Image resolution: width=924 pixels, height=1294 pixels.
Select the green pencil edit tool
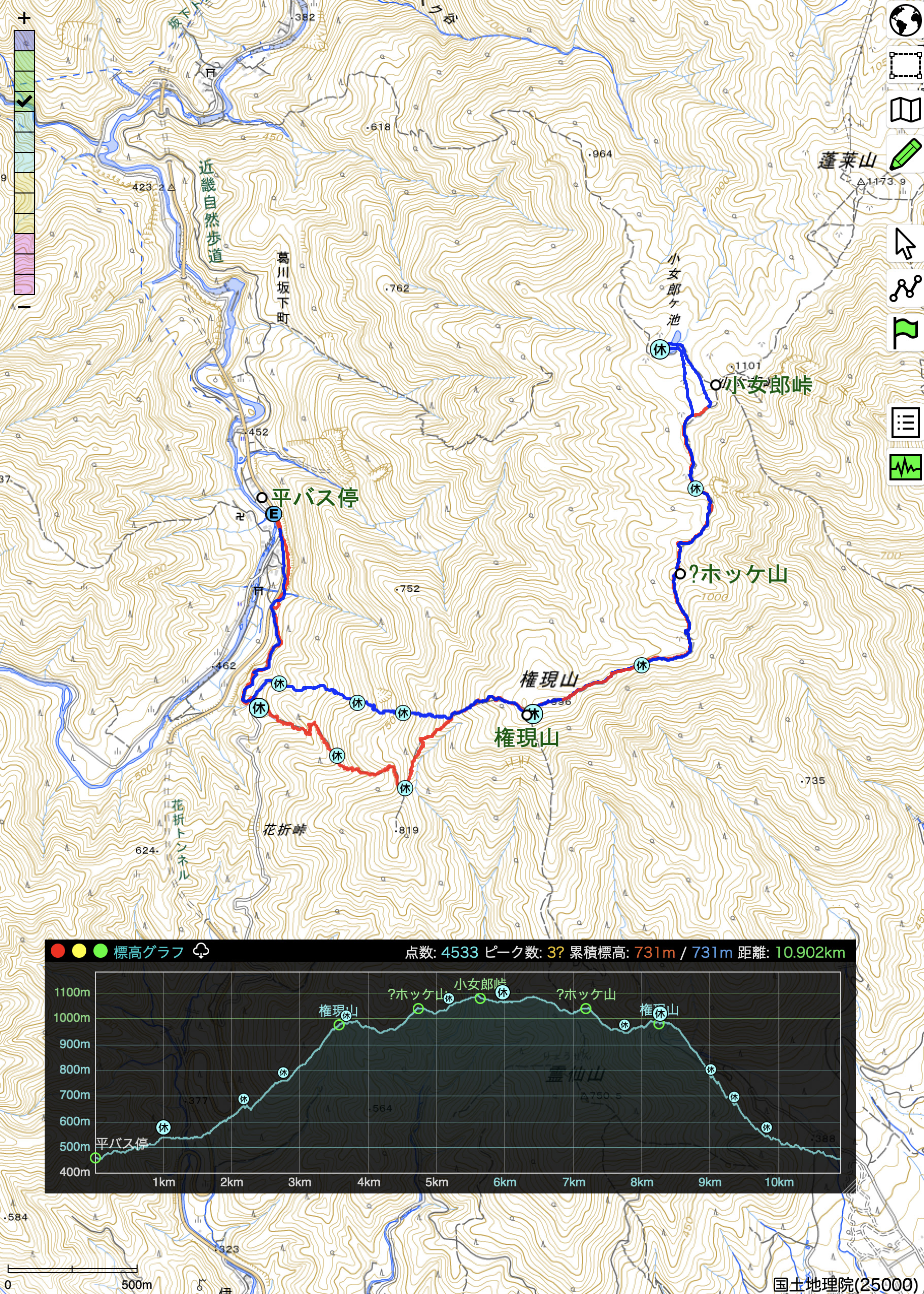point(905,154)
